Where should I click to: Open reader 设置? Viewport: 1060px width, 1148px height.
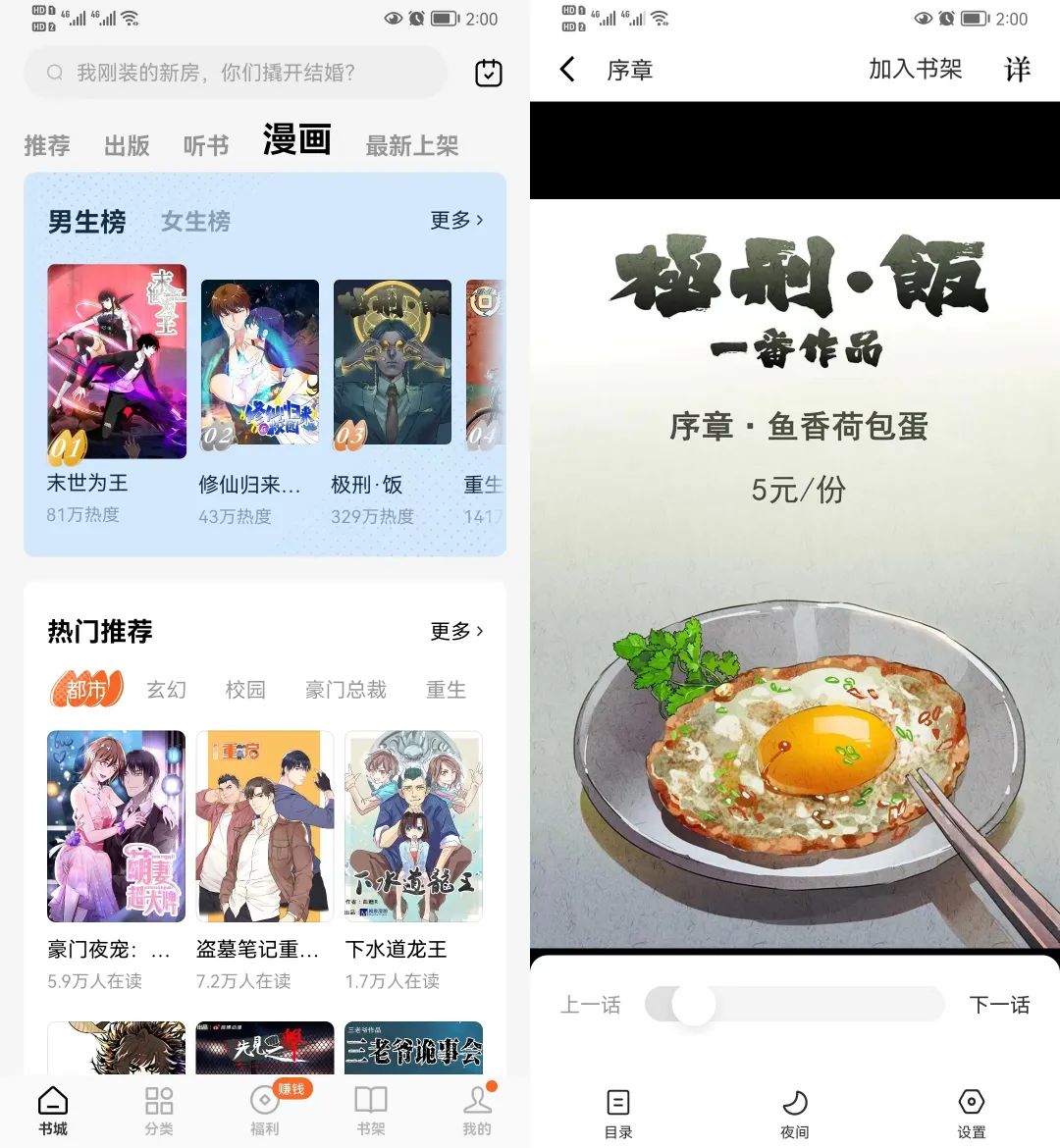971,1113
